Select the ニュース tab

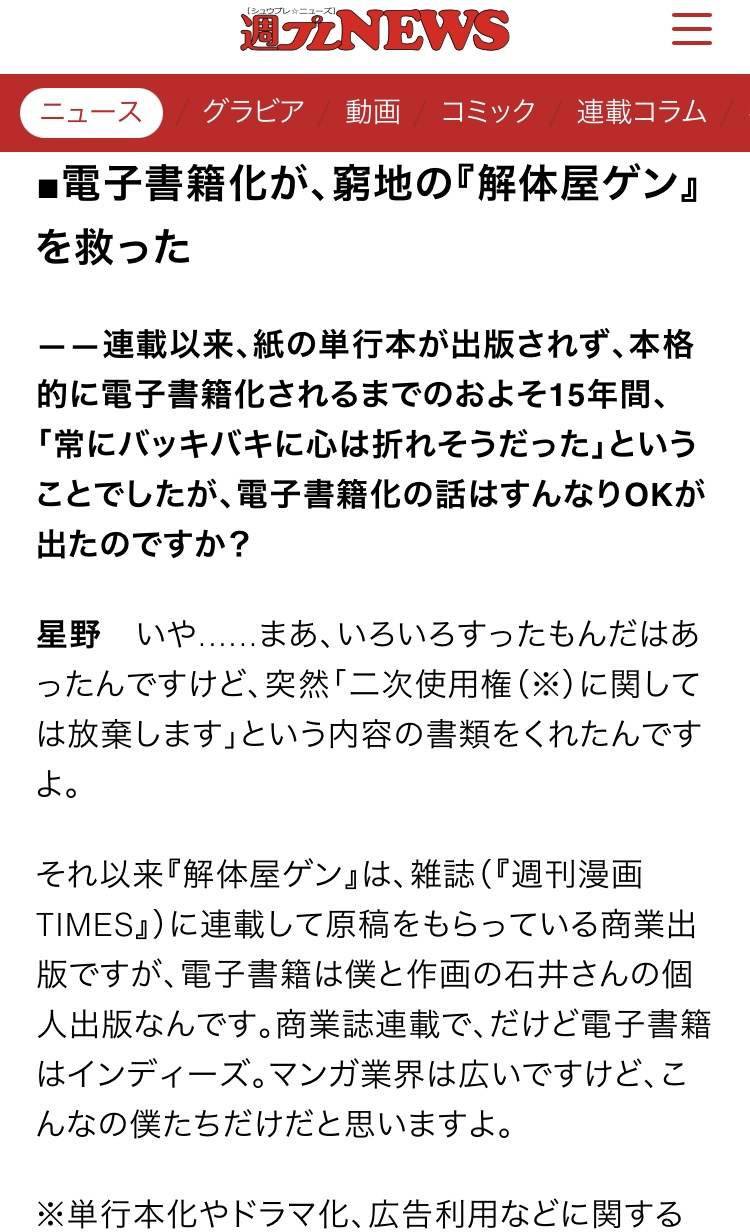click(92, 112)
